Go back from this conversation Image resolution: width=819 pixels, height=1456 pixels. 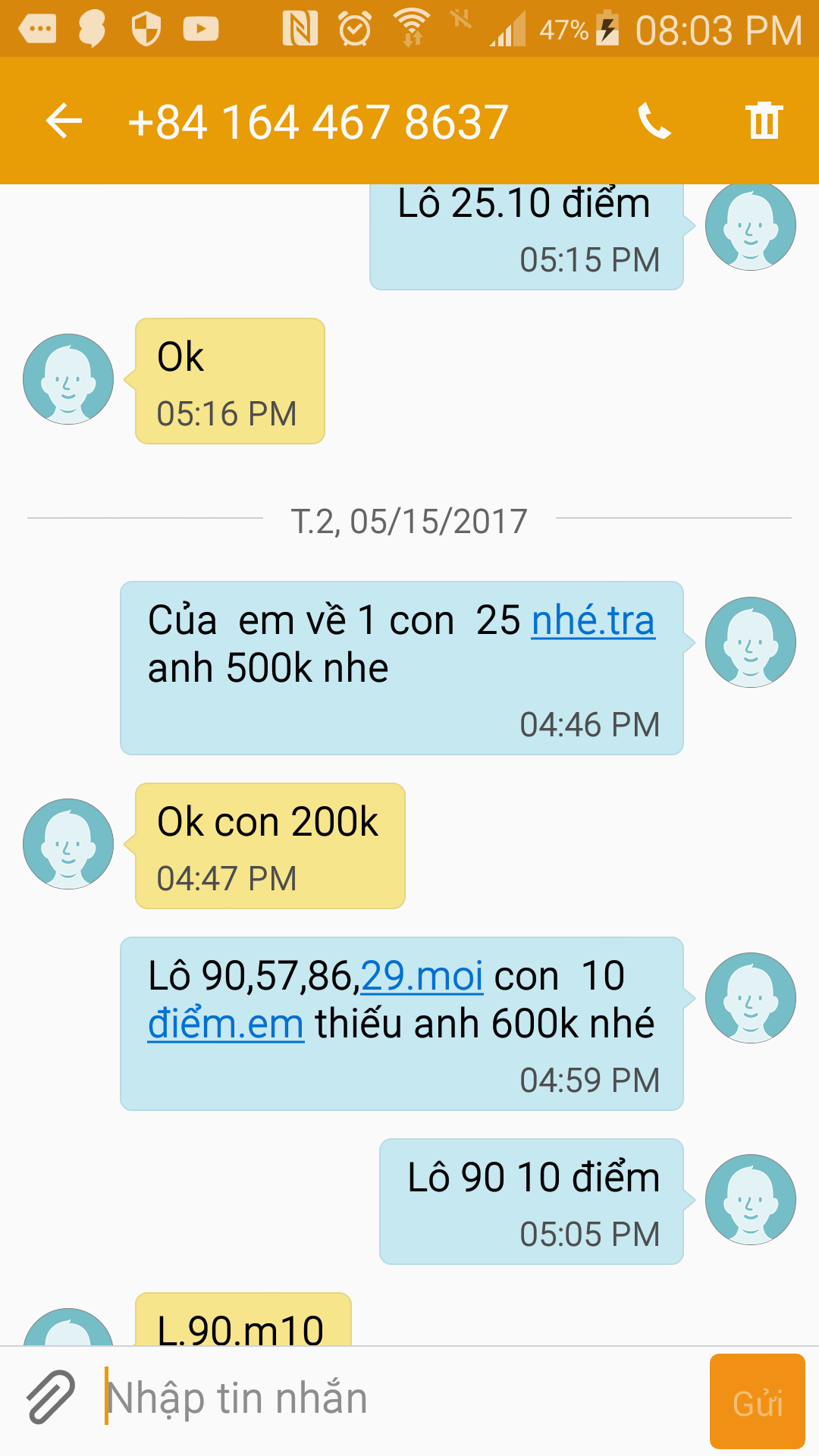(64, 121)
